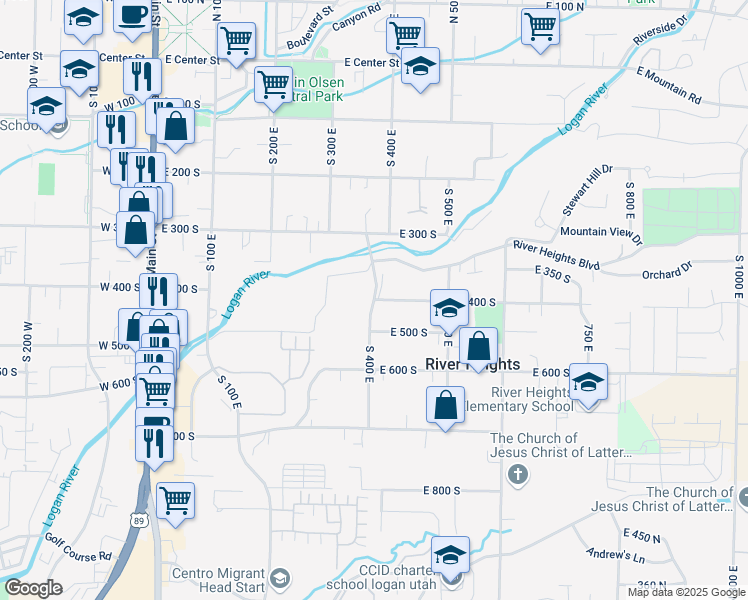Tap the shopping cart marker at Olsen Central Park
Image resolution: width=748 pixels, height=600 pixels.
coord(273,84)
